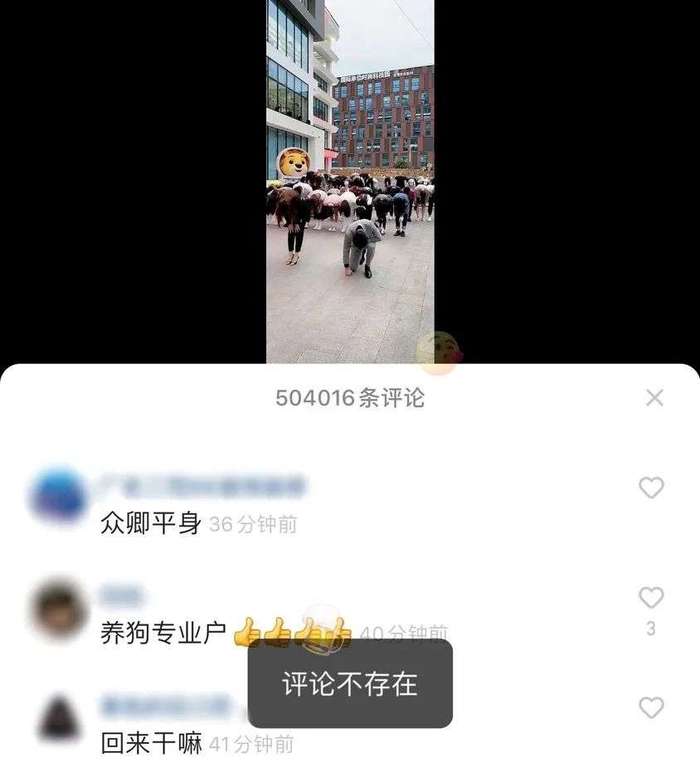This screenshot has width=700, height=772.
Task: Like the comment 养狗专业户
Action: pyautogui.click(x=651, y=598)
